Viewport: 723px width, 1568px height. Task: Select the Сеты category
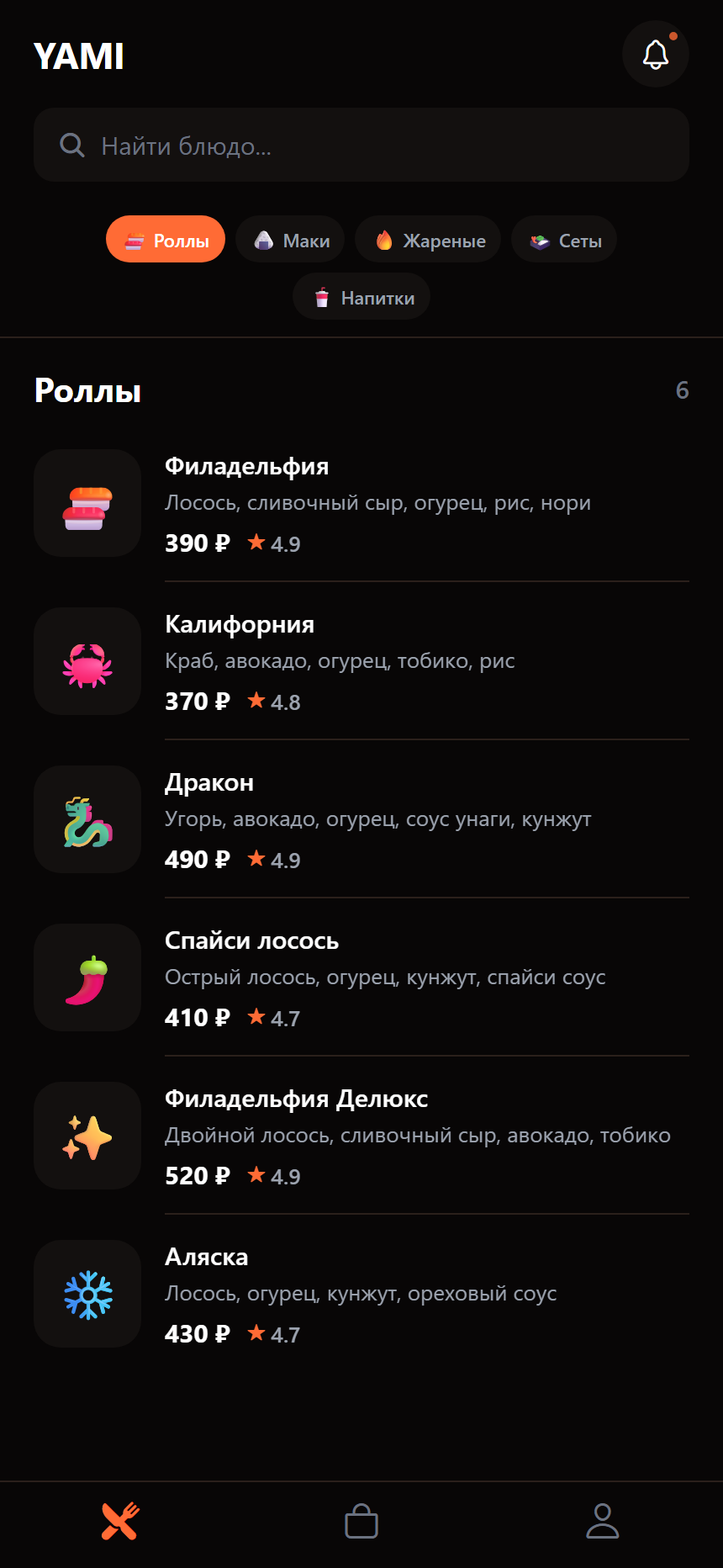[563, 239]
